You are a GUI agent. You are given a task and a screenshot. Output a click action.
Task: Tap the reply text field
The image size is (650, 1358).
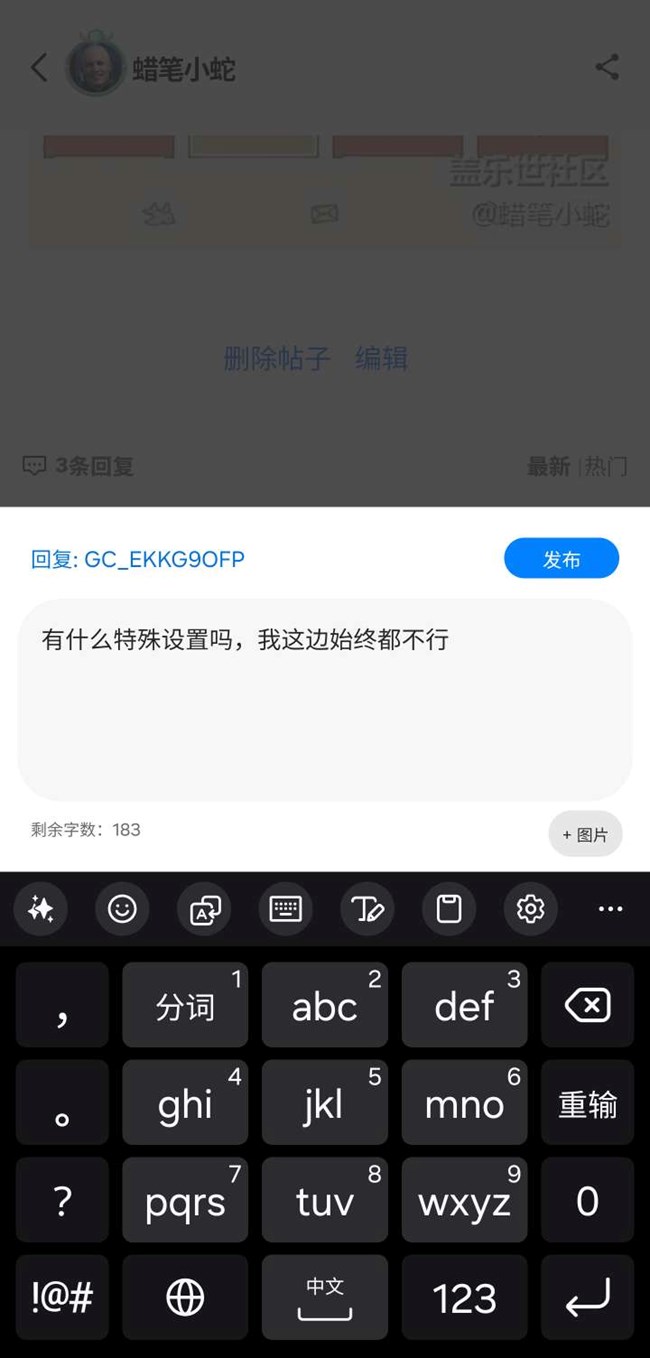click(324, 698)
